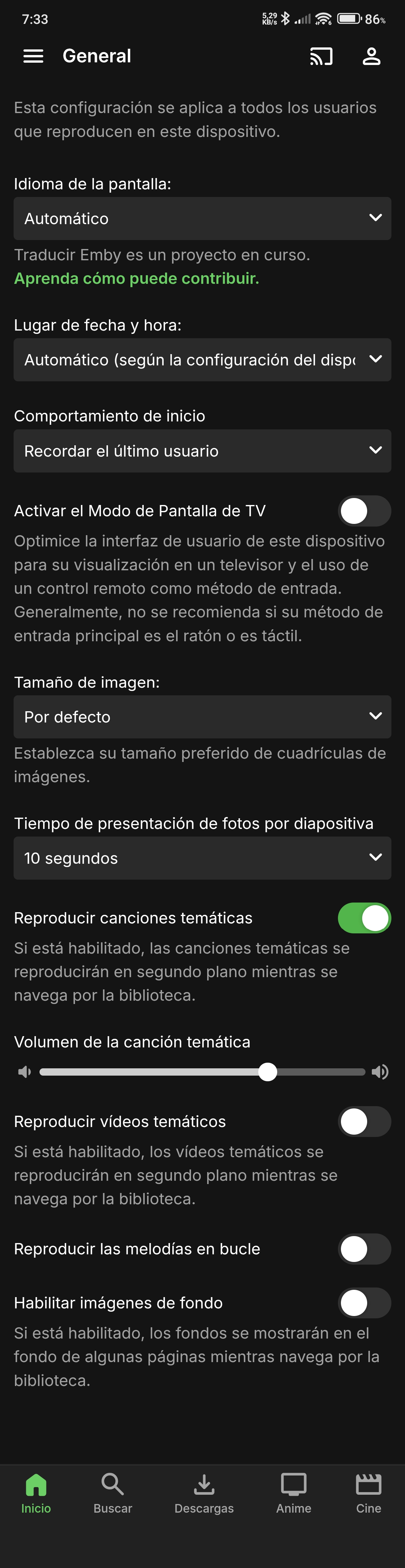Viewport: 405px width, 1568px height.
Task: Open the Aprenda cómo puede contribuir link
Action: (136, 279)
